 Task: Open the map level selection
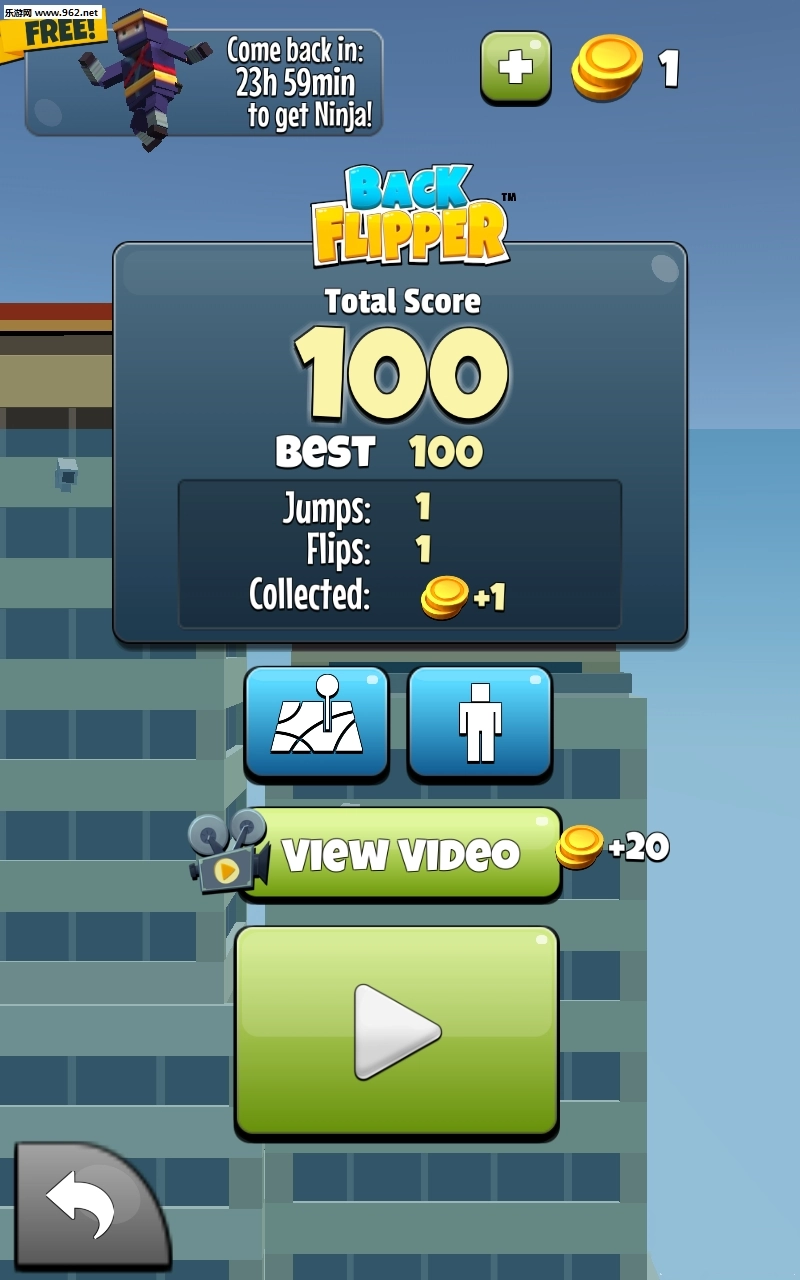coord(316,722)
